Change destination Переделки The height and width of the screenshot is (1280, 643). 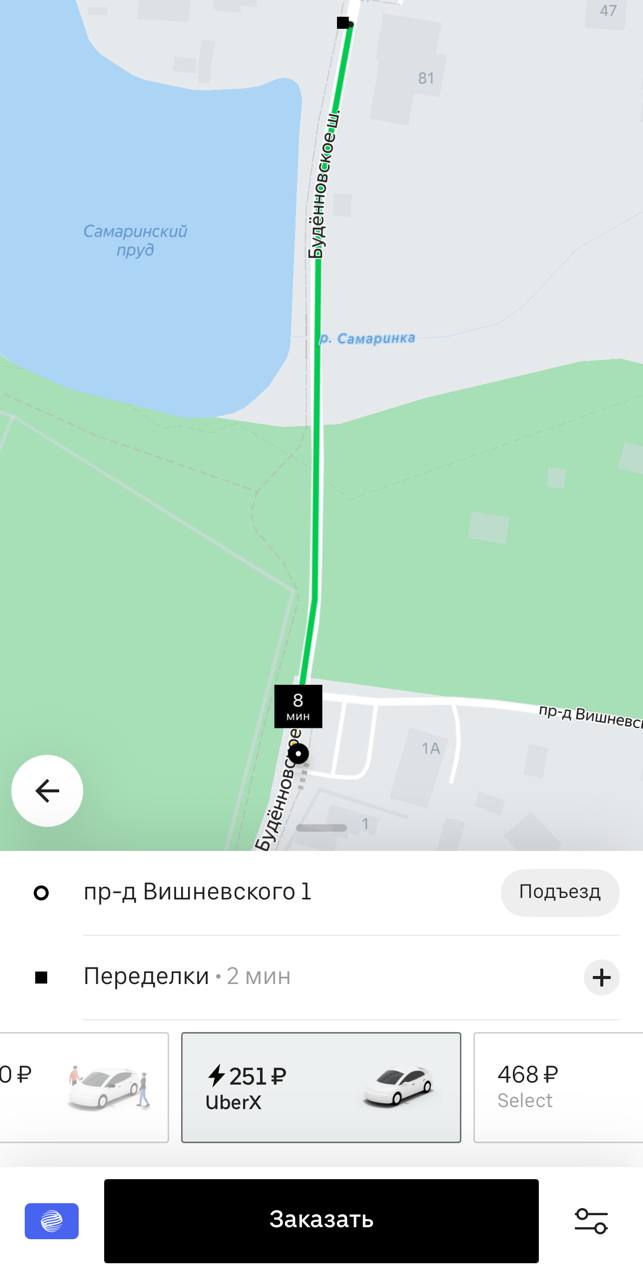coord(146,976)
